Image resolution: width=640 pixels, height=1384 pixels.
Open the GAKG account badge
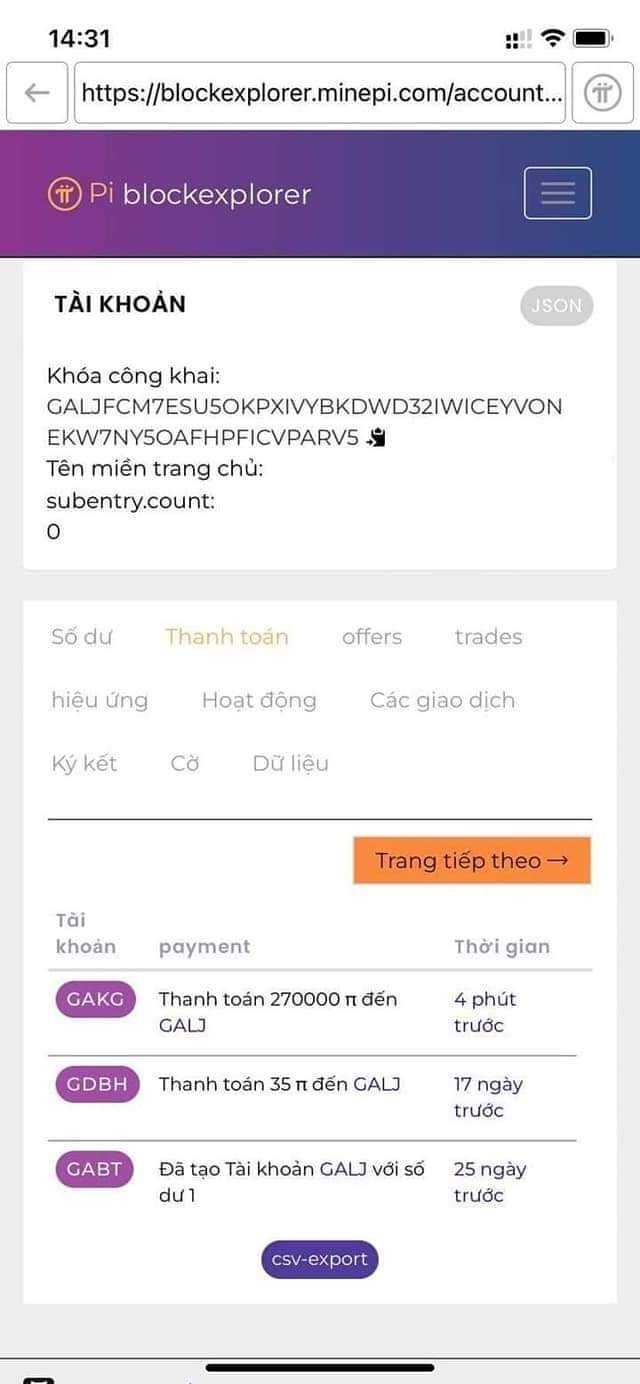pyautogui.click(x=95, y=999)
